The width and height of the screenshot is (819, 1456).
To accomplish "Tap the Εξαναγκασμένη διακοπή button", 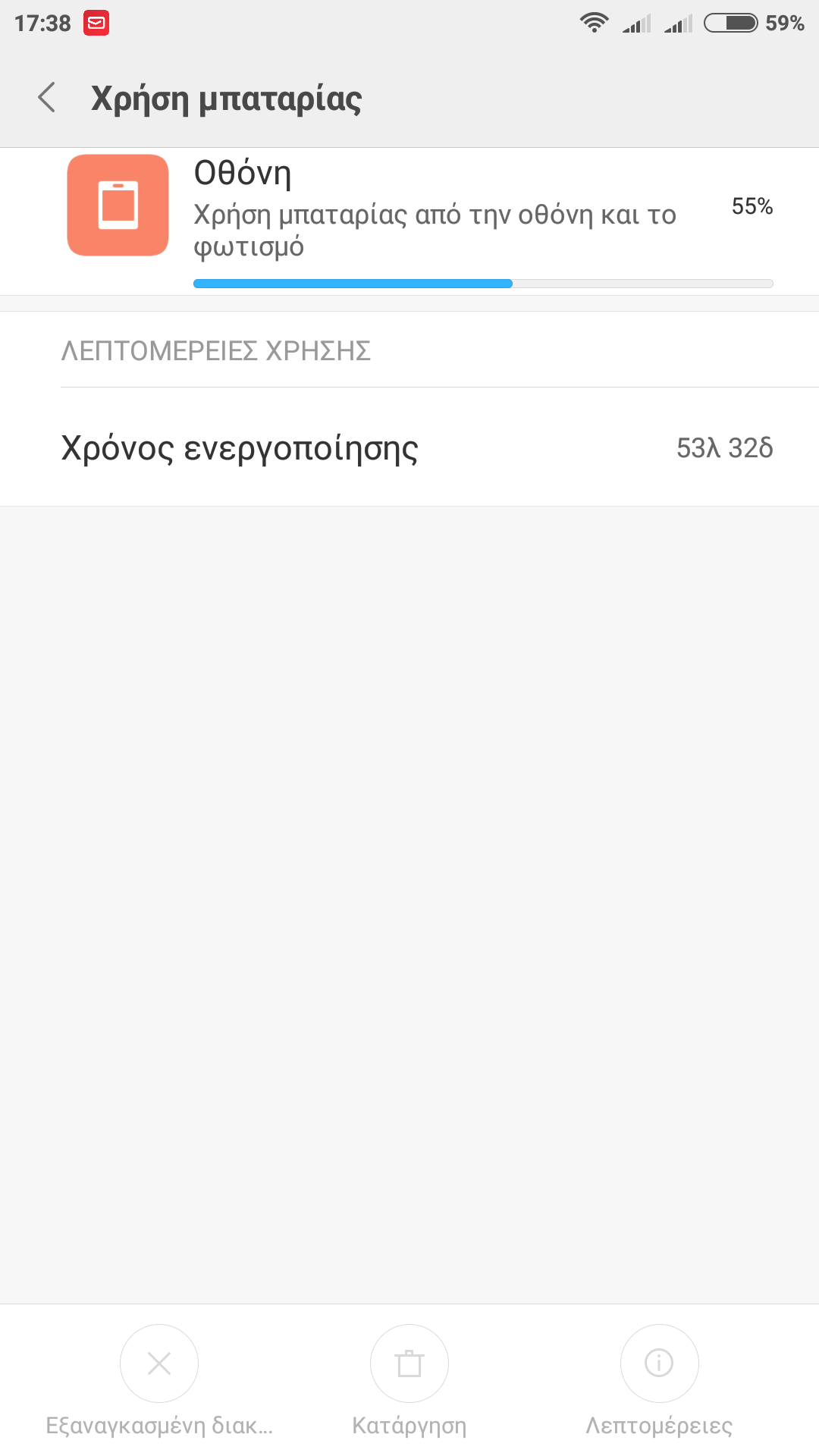I will tap(159, 1363).
